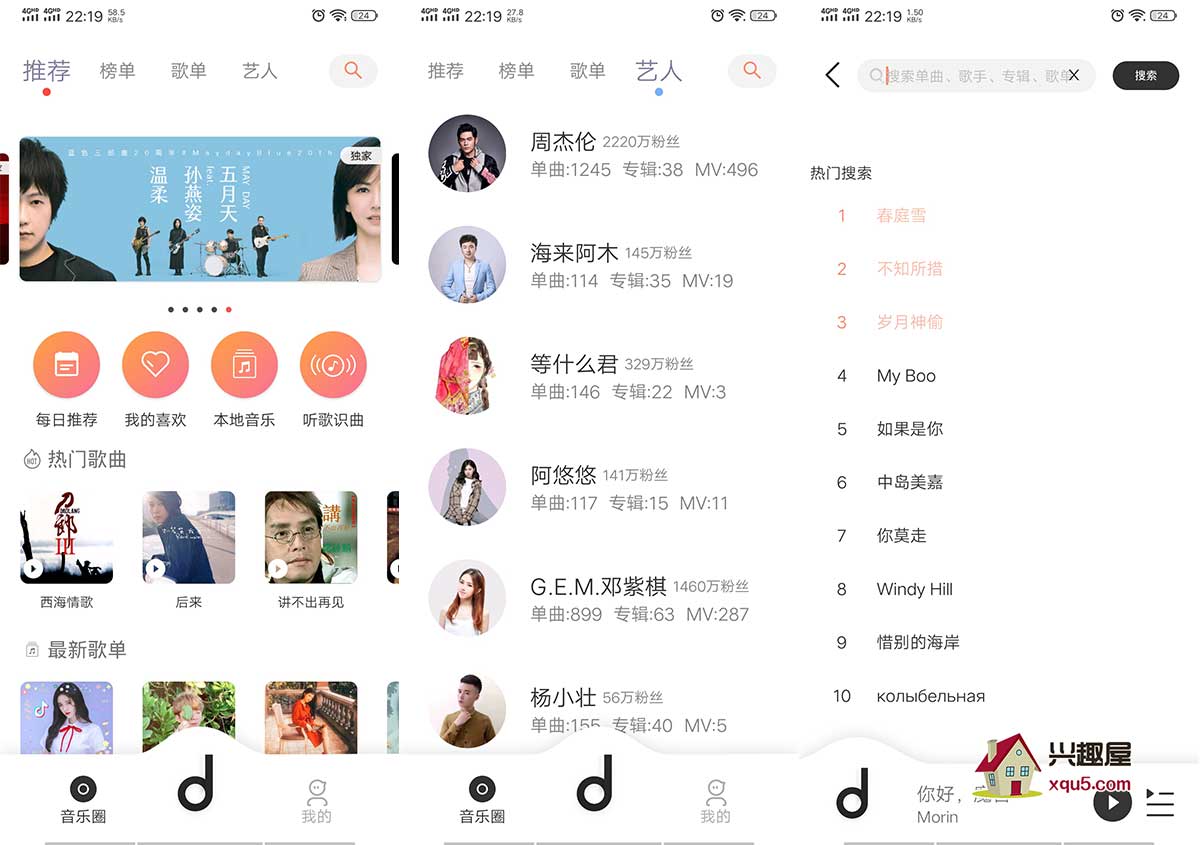
Task: Go back from the search page
Action: (832, 75)
